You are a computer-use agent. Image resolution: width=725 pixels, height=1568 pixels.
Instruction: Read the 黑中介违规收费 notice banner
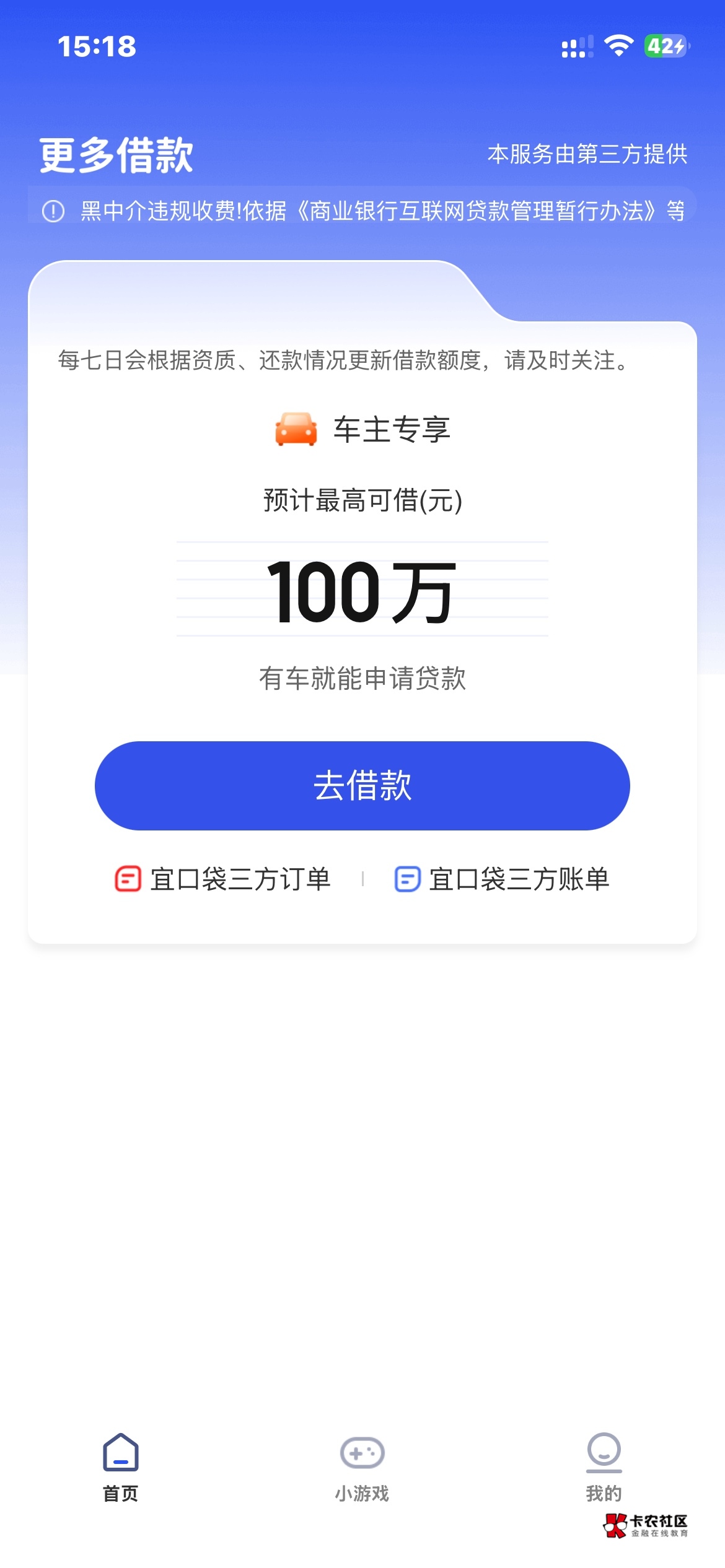(x=362, y=211)
